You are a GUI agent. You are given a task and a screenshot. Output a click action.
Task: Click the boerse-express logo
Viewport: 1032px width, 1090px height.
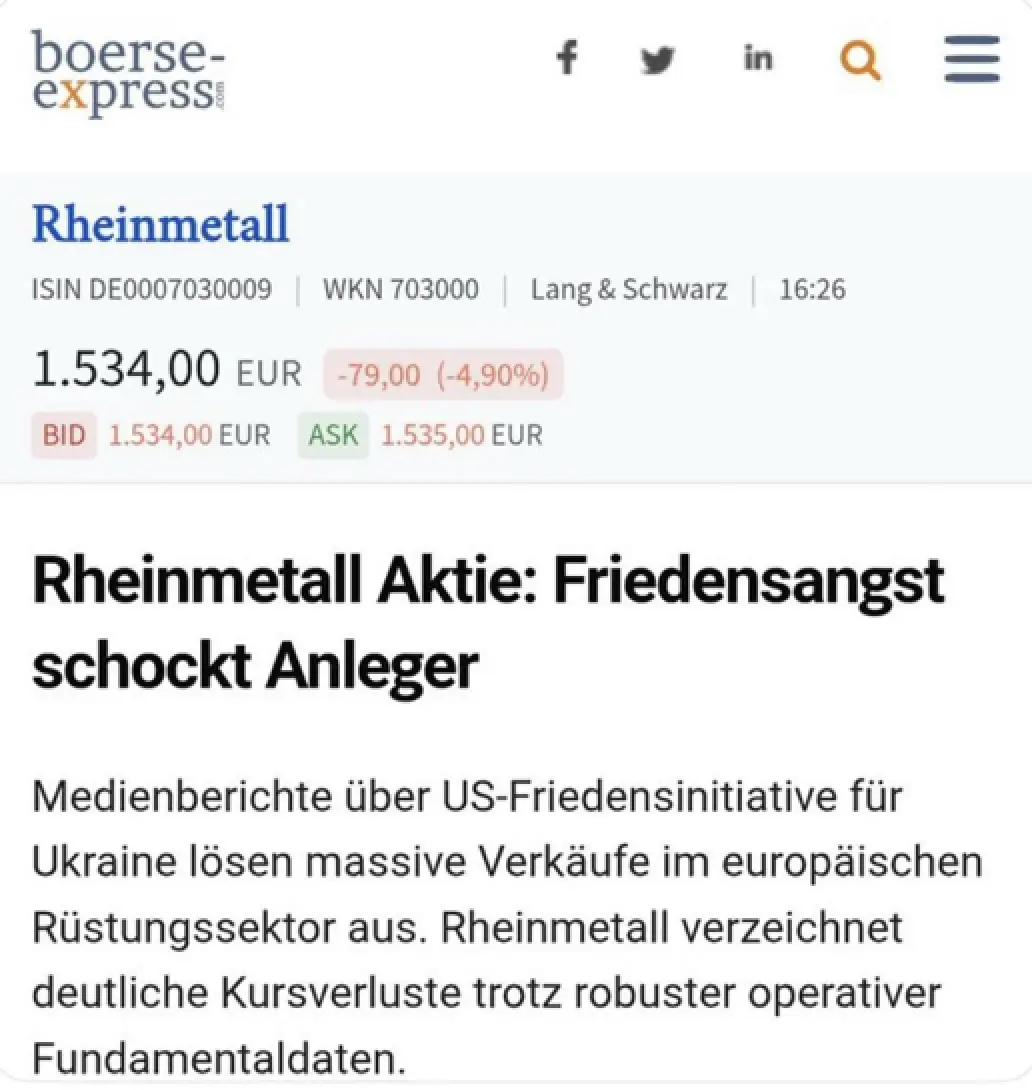[x=128, y=72]
